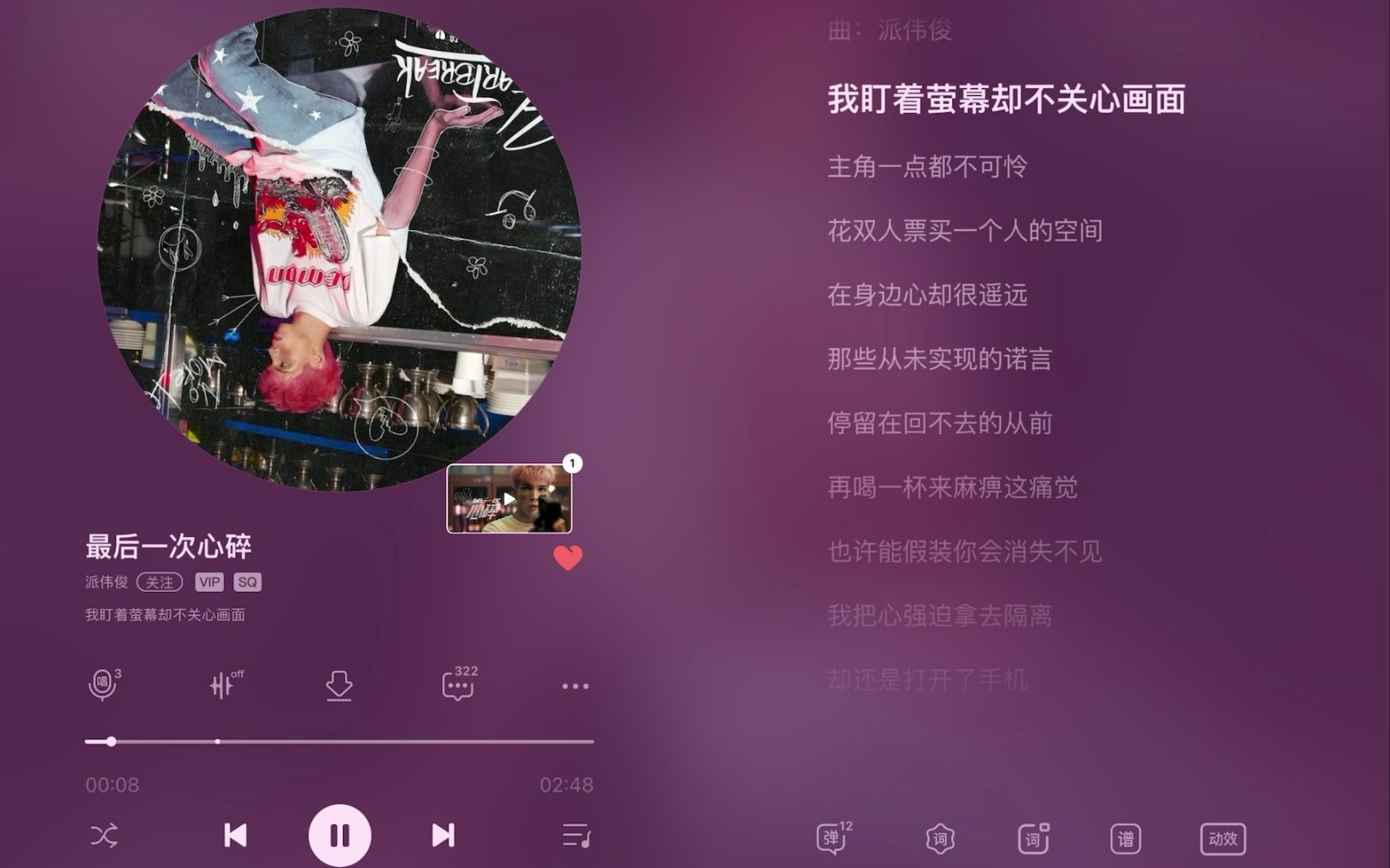This screenshot has height=868, width=1390.
Task: Open the 322 comments
Action: coord(457,685)
